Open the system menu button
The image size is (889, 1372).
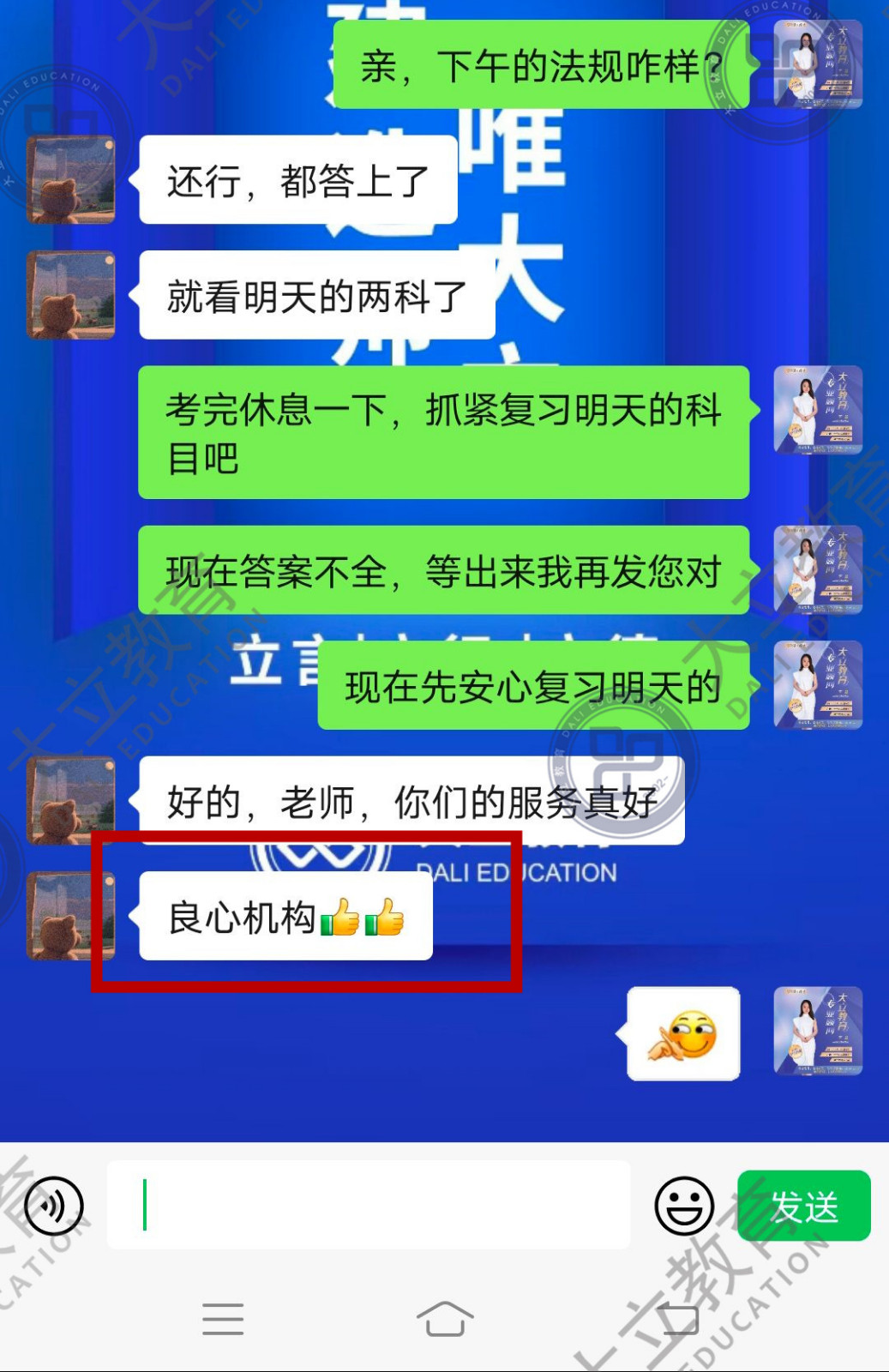coord(223,1319)
